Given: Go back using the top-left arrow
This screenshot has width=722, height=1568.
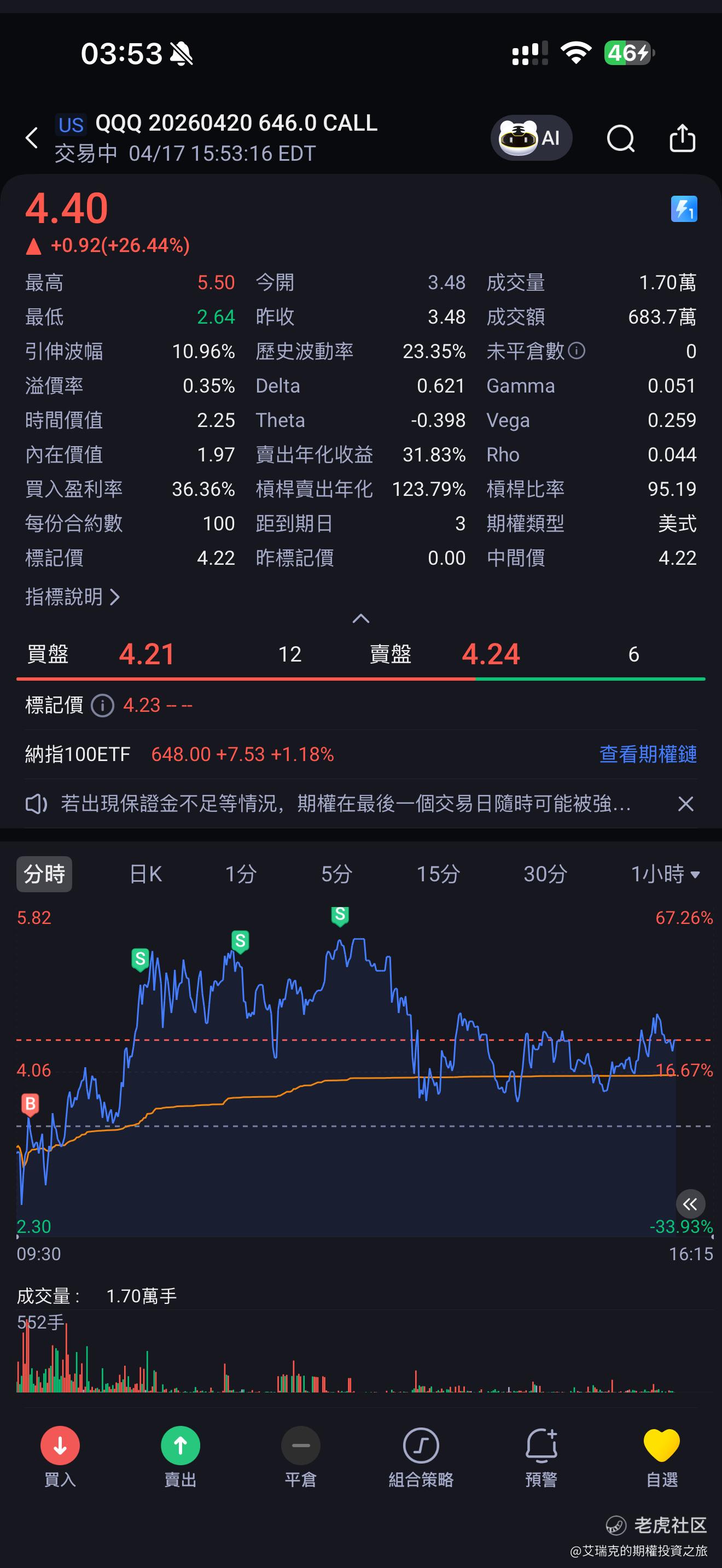Looking at the screenshot, I should pos(32,138).
